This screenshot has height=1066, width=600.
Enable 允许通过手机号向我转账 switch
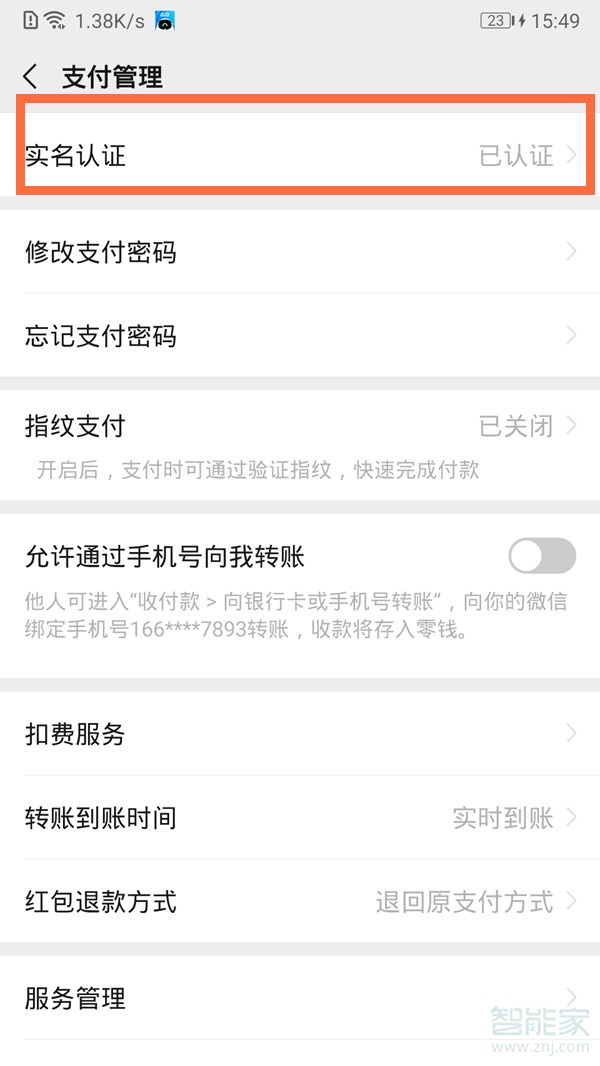coord(542,556)
